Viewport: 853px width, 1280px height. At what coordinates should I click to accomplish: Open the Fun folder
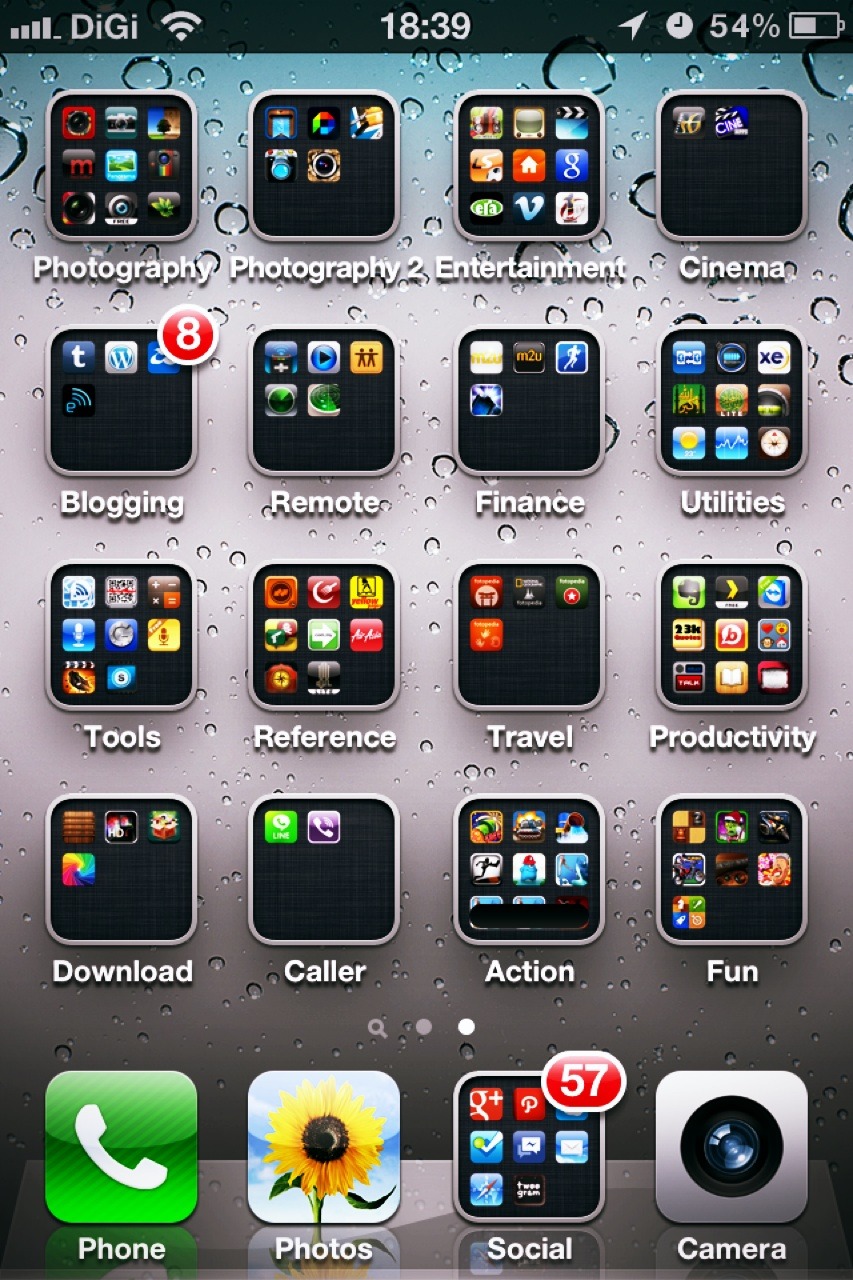[731, 869]
